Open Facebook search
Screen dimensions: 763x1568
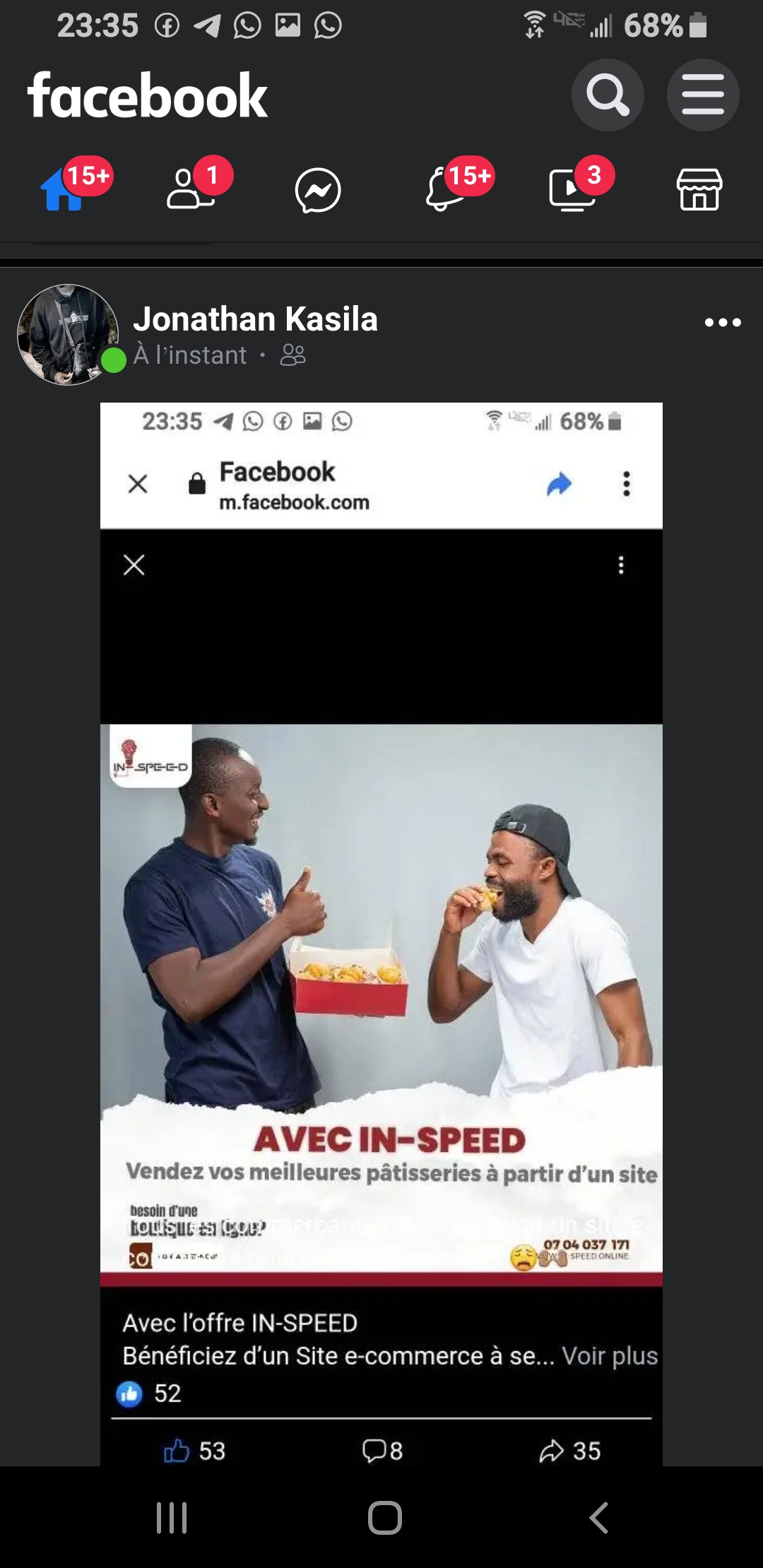pos(607,95)
